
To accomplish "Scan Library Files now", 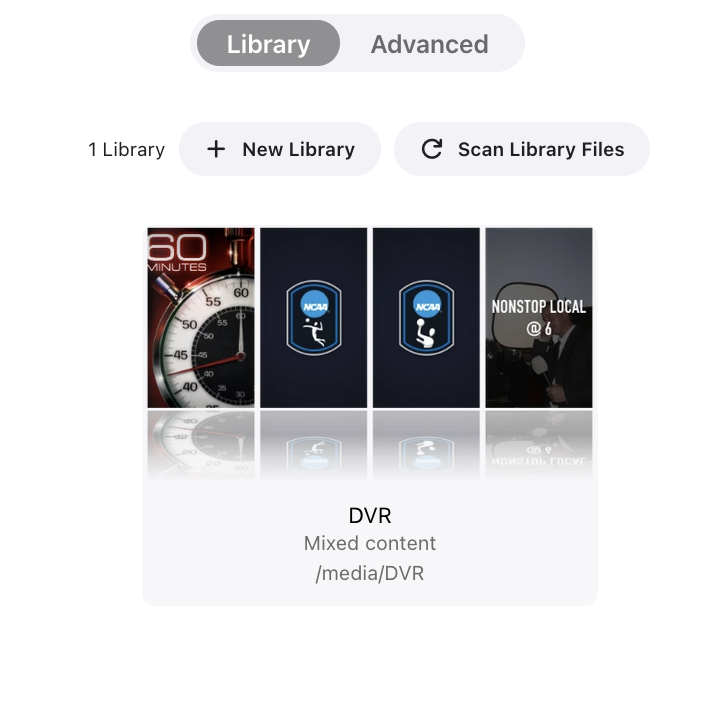I will pyautogui.click(x=521, y=149).
